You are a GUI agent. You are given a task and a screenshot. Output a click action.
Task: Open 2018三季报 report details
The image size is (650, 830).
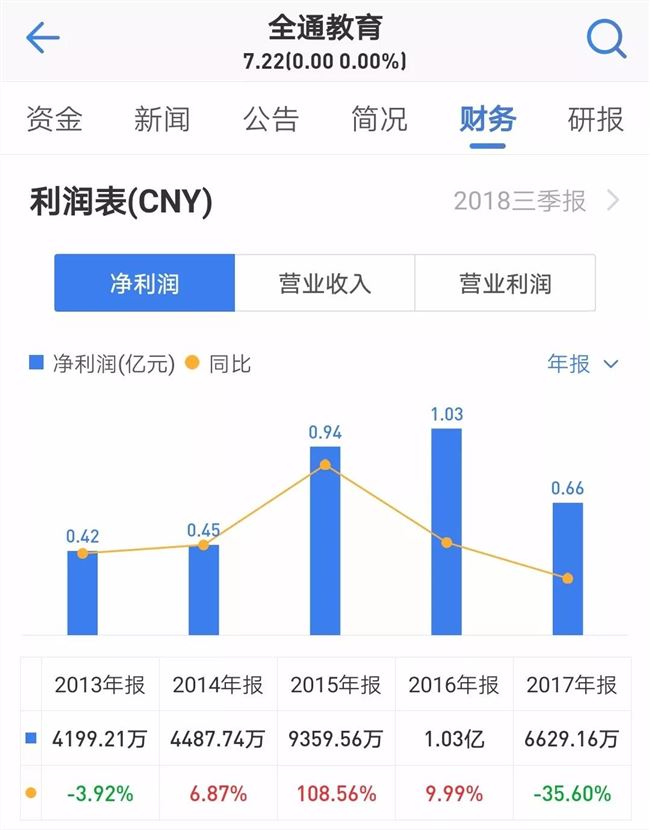(x=536, y=201)
